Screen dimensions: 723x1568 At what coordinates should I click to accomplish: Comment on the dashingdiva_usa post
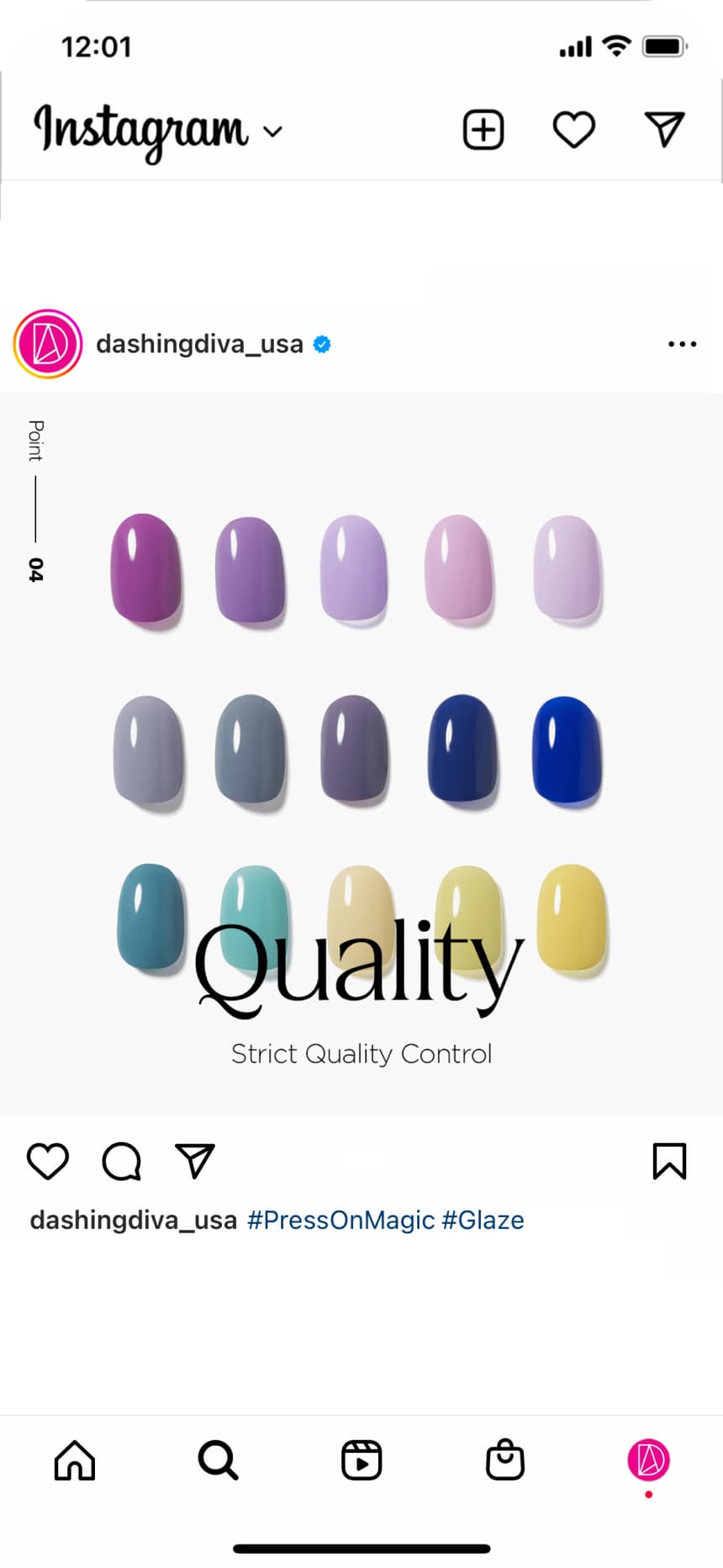(122, 1162)
